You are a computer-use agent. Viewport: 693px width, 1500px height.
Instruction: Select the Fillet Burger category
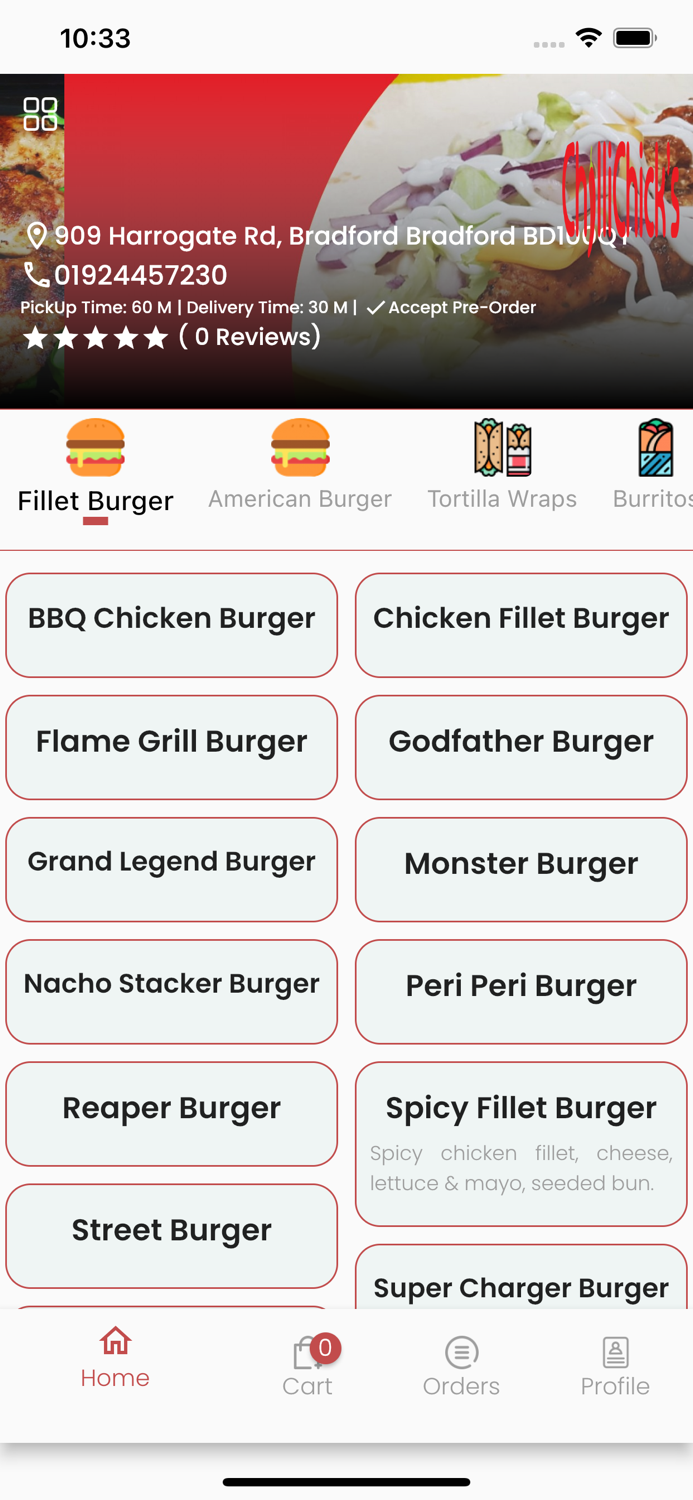point(96,468)
